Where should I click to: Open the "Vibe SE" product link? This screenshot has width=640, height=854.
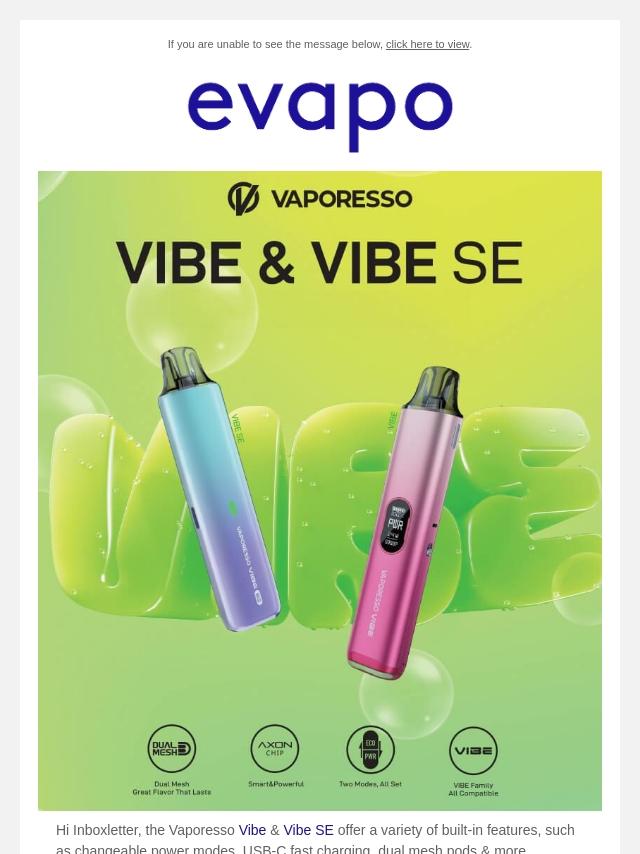pos(308,830)
